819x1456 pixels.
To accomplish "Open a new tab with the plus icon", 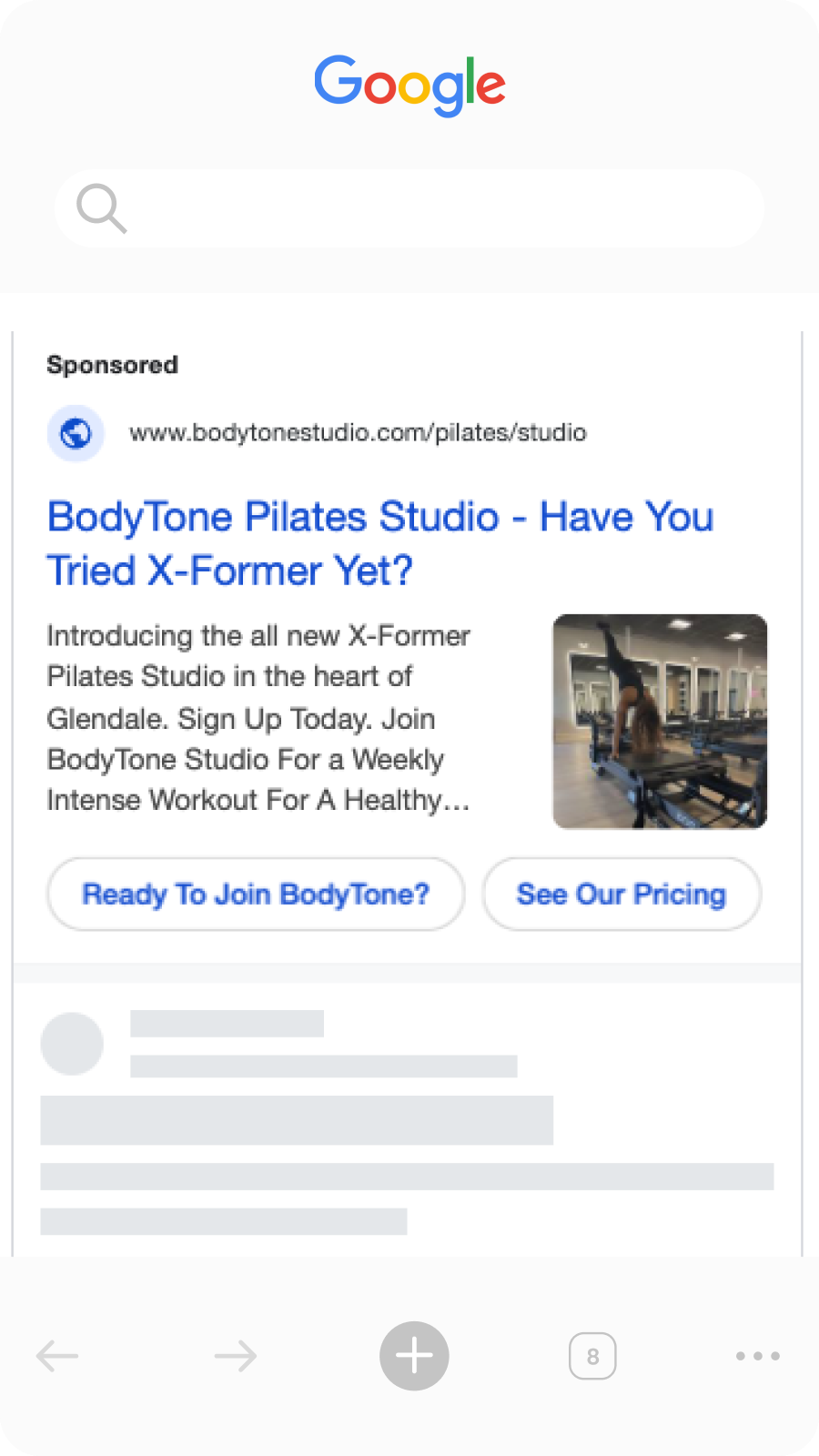I will pos(413,1355).
